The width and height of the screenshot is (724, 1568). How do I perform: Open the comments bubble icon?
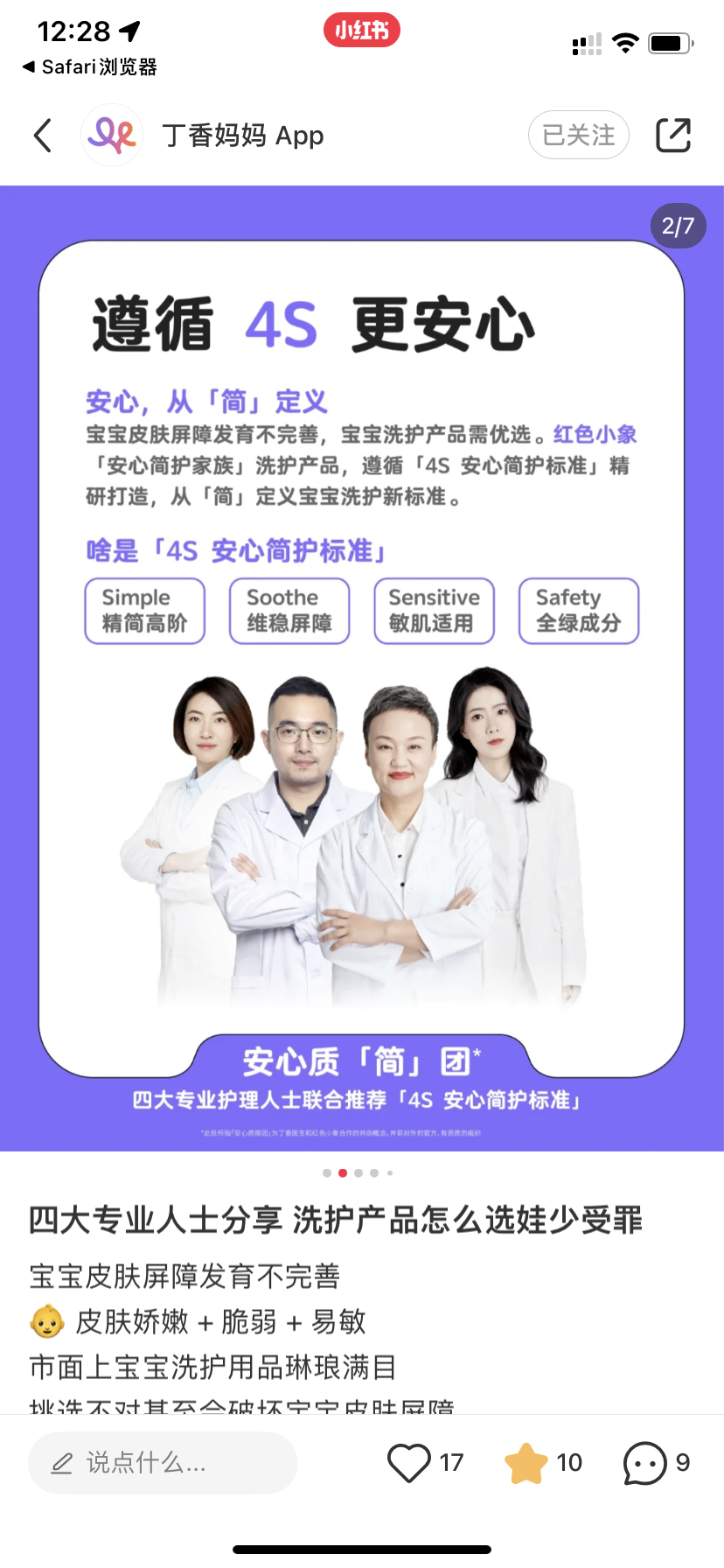tap(645, 1463)
